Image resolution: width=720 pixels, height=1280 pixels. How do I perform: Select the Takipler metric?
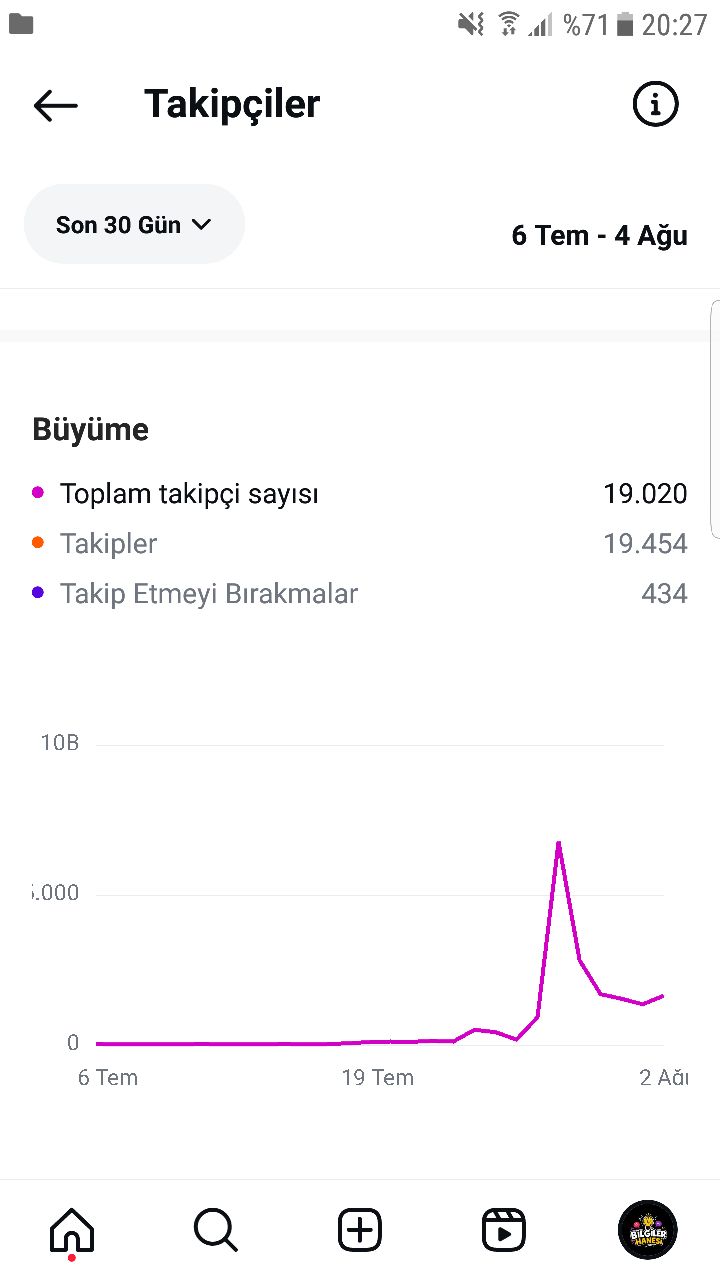click(x=360, y=544)
